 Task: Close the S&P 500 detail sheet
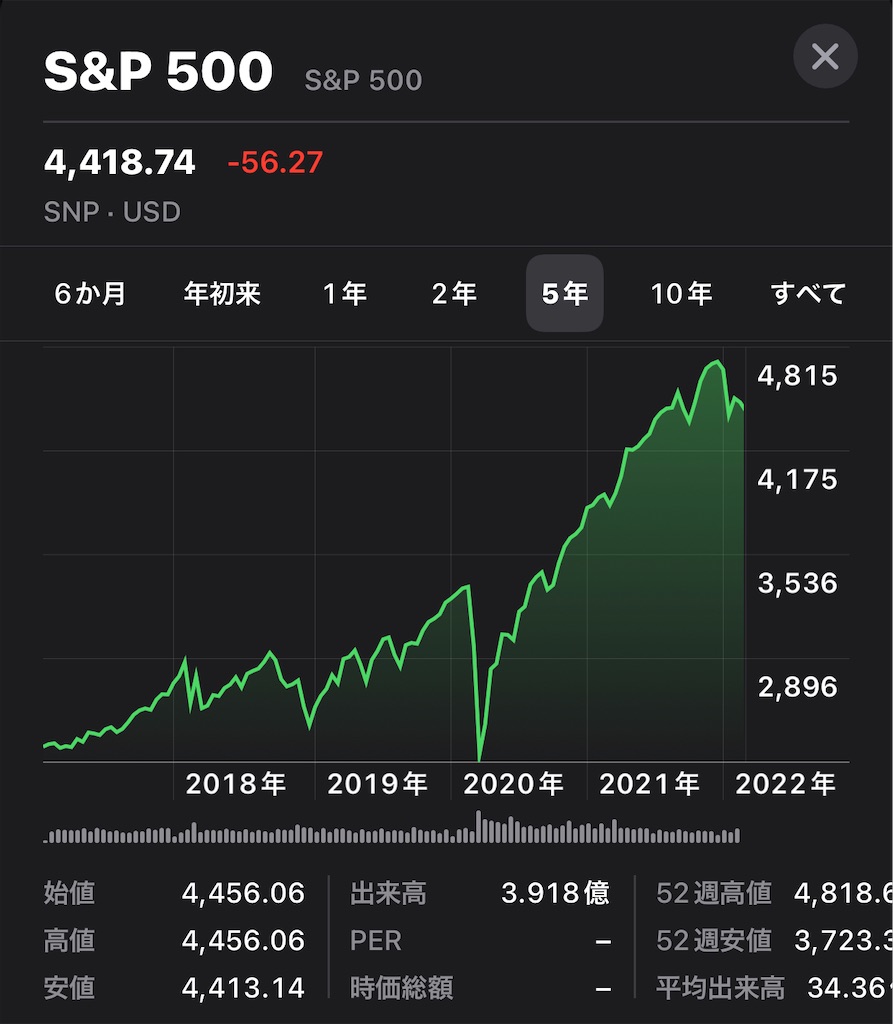point(825,57)
